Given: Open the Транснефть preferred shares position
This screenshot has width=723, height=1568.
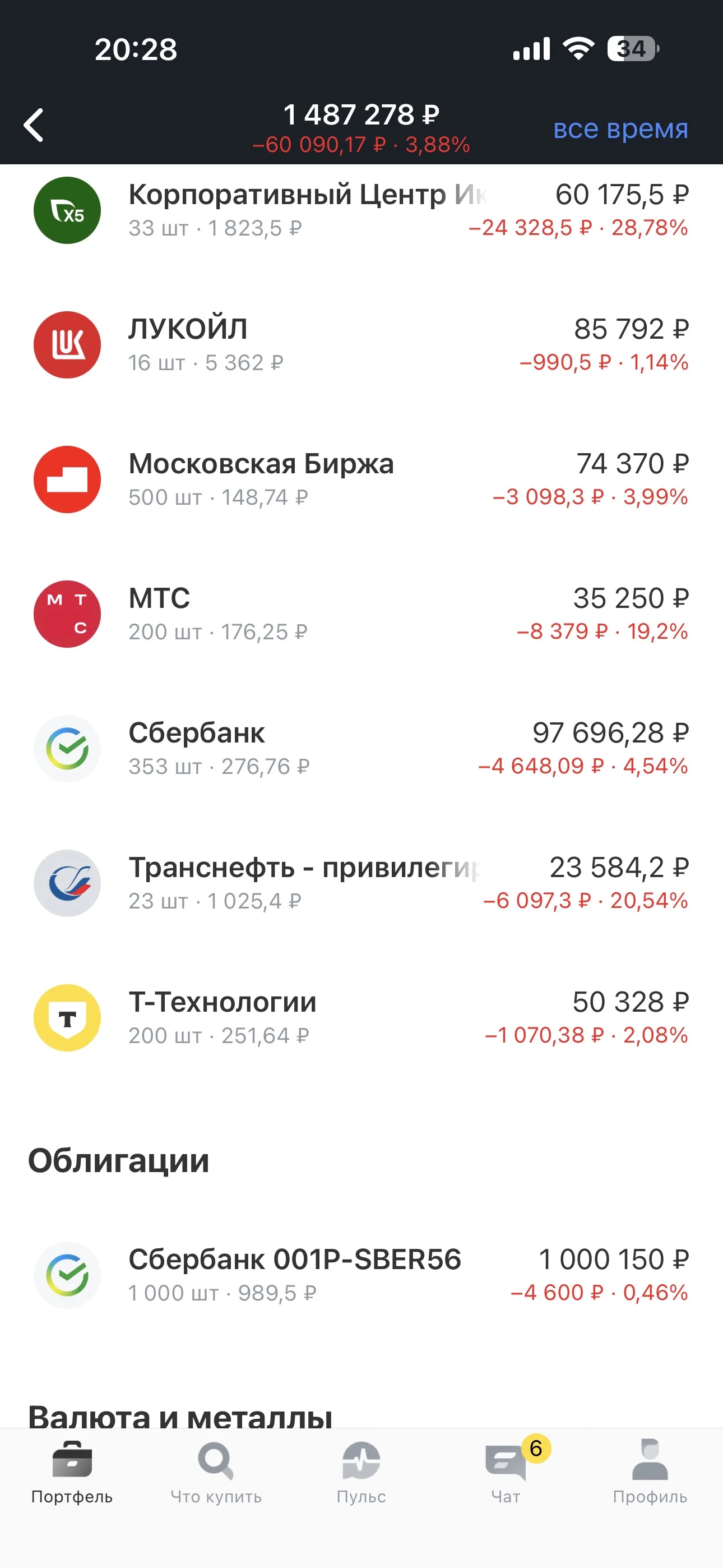Looking at the screenshot, I should point(361,883).
